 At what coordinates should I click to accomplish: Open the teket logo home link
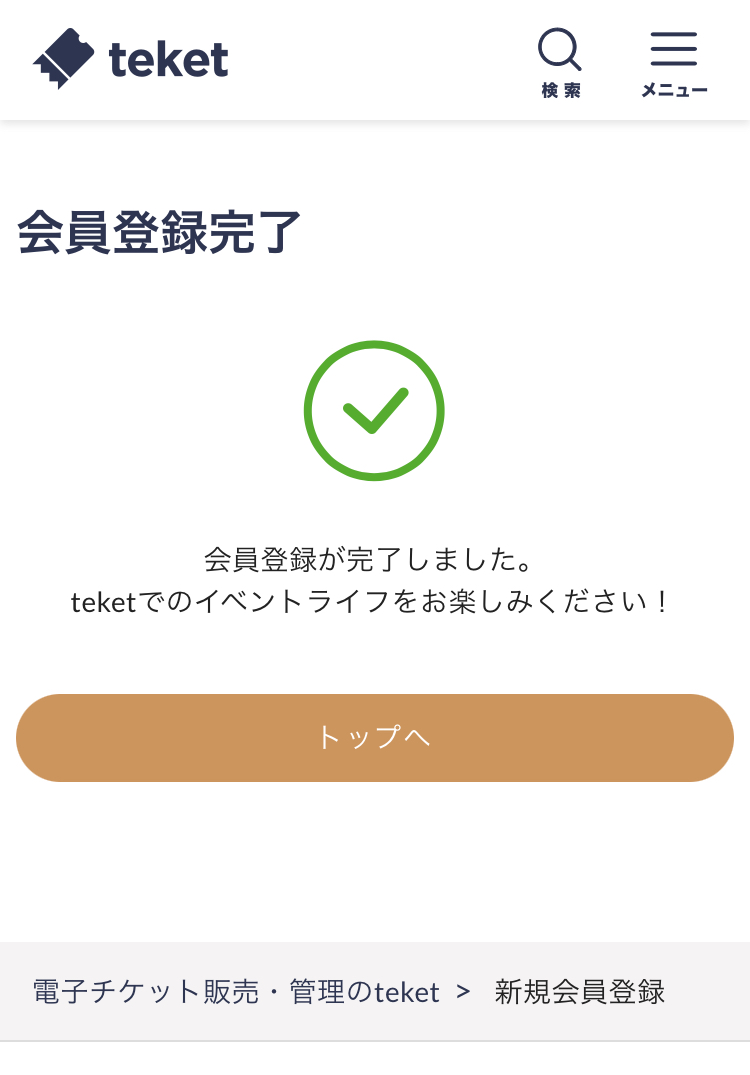[131, 60]
